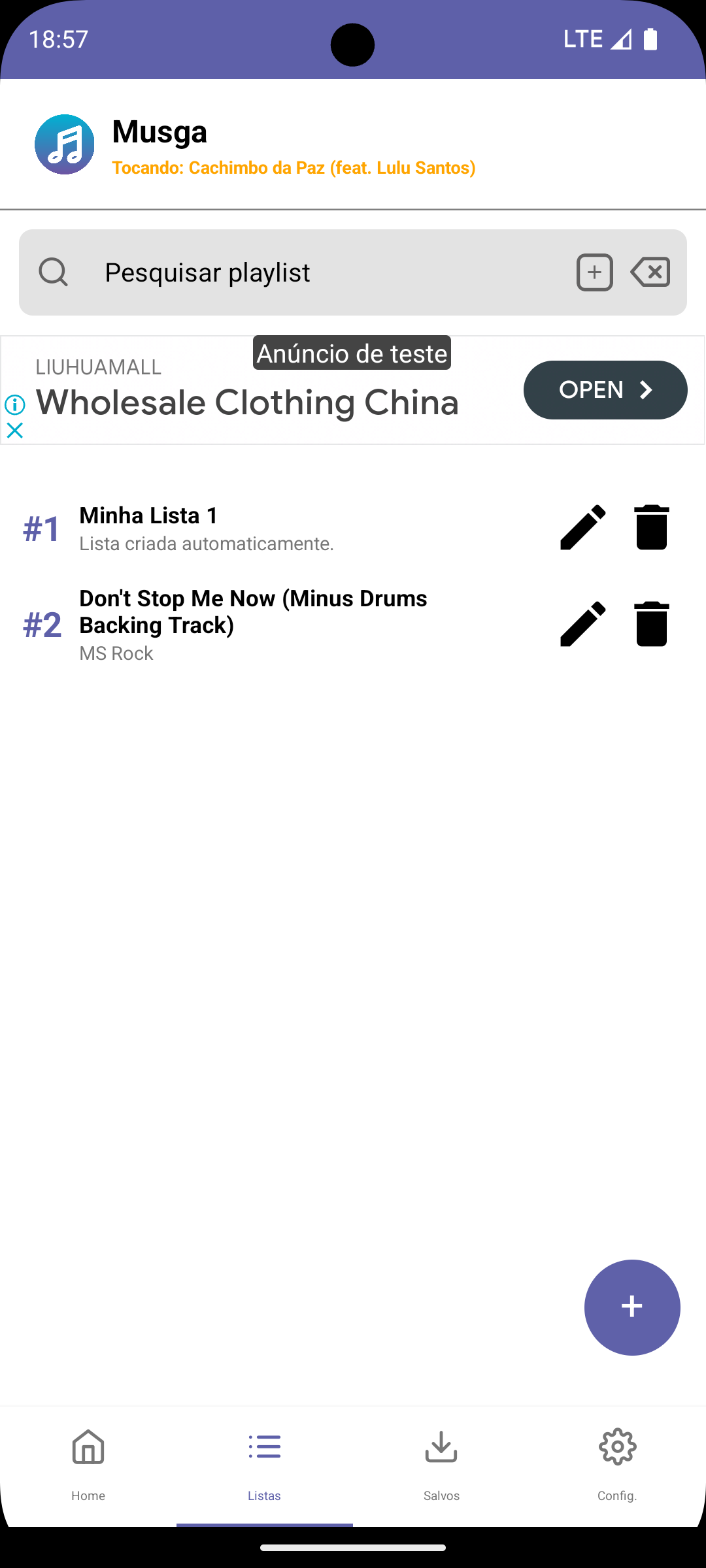Switch to the Salvos tab

(441, 1463)
